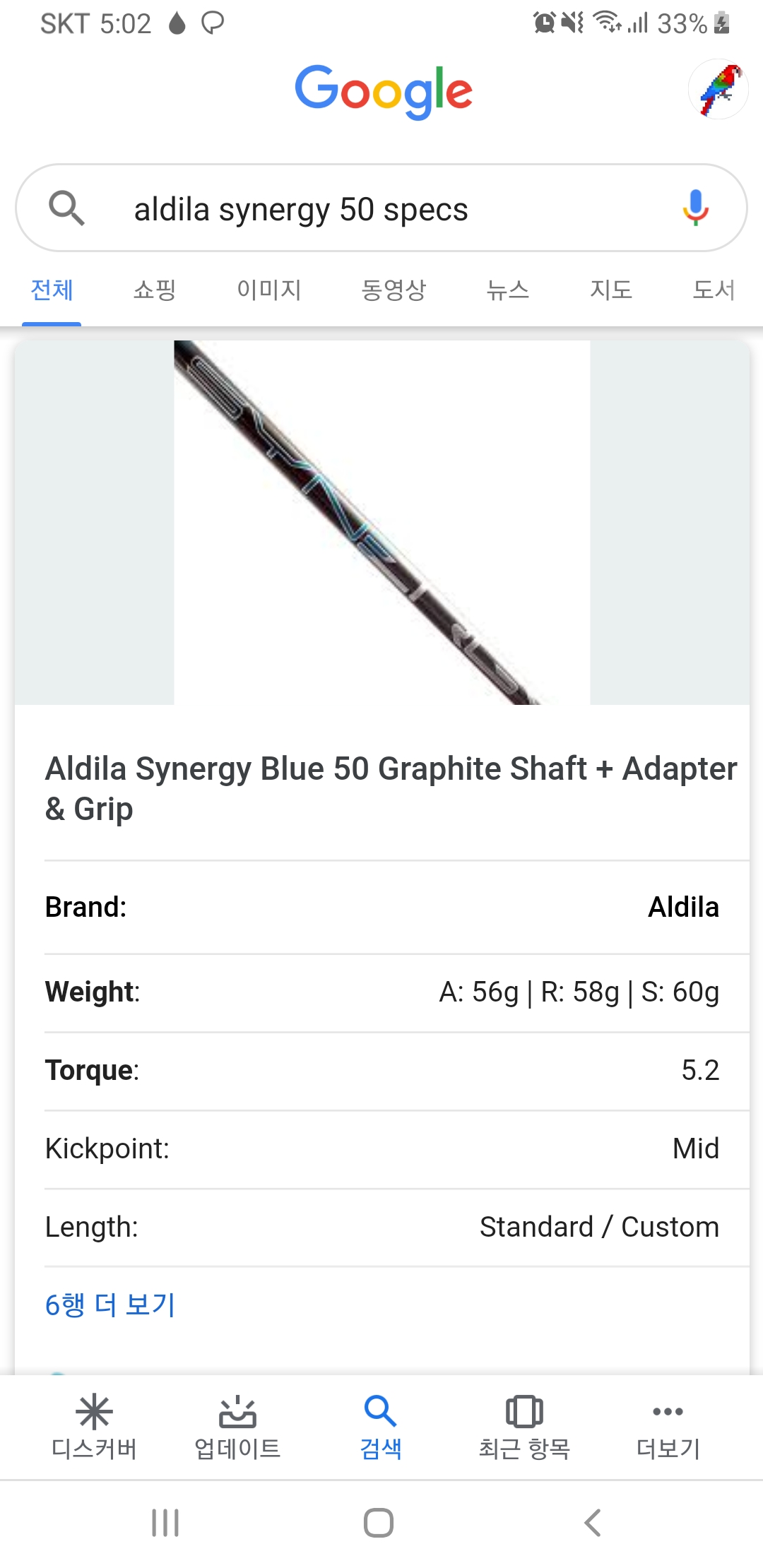Expand 6행 더 보기 rows
Viewport: 763px width, 1568px height.
[x=110, y=1305]
